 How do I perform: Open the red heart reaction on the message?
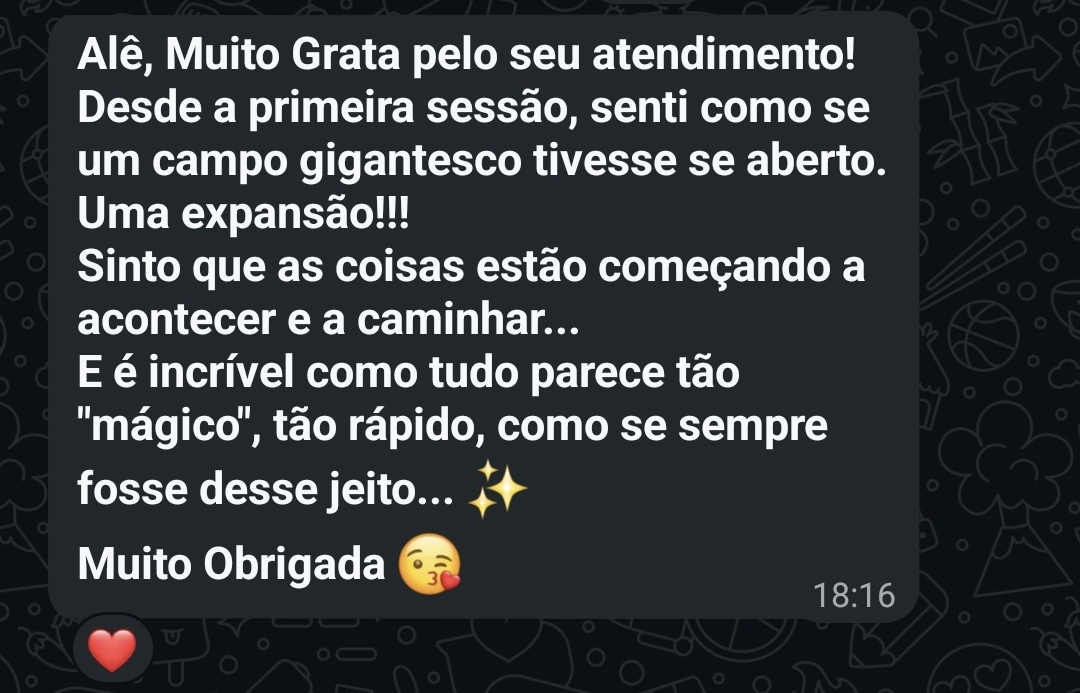pos(112,651)
